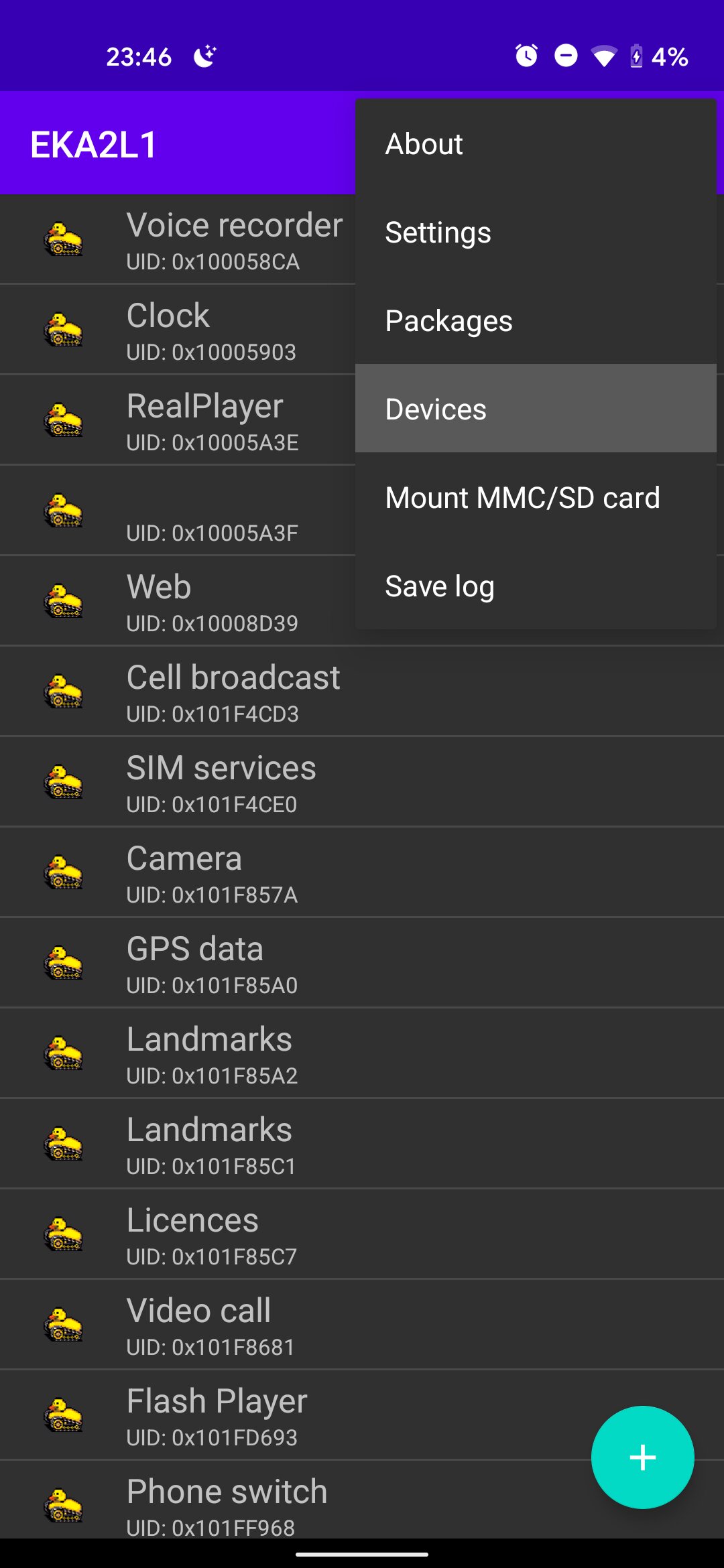Select Packages in the overflow menu
724x1568 pixels.
[536, 320]
